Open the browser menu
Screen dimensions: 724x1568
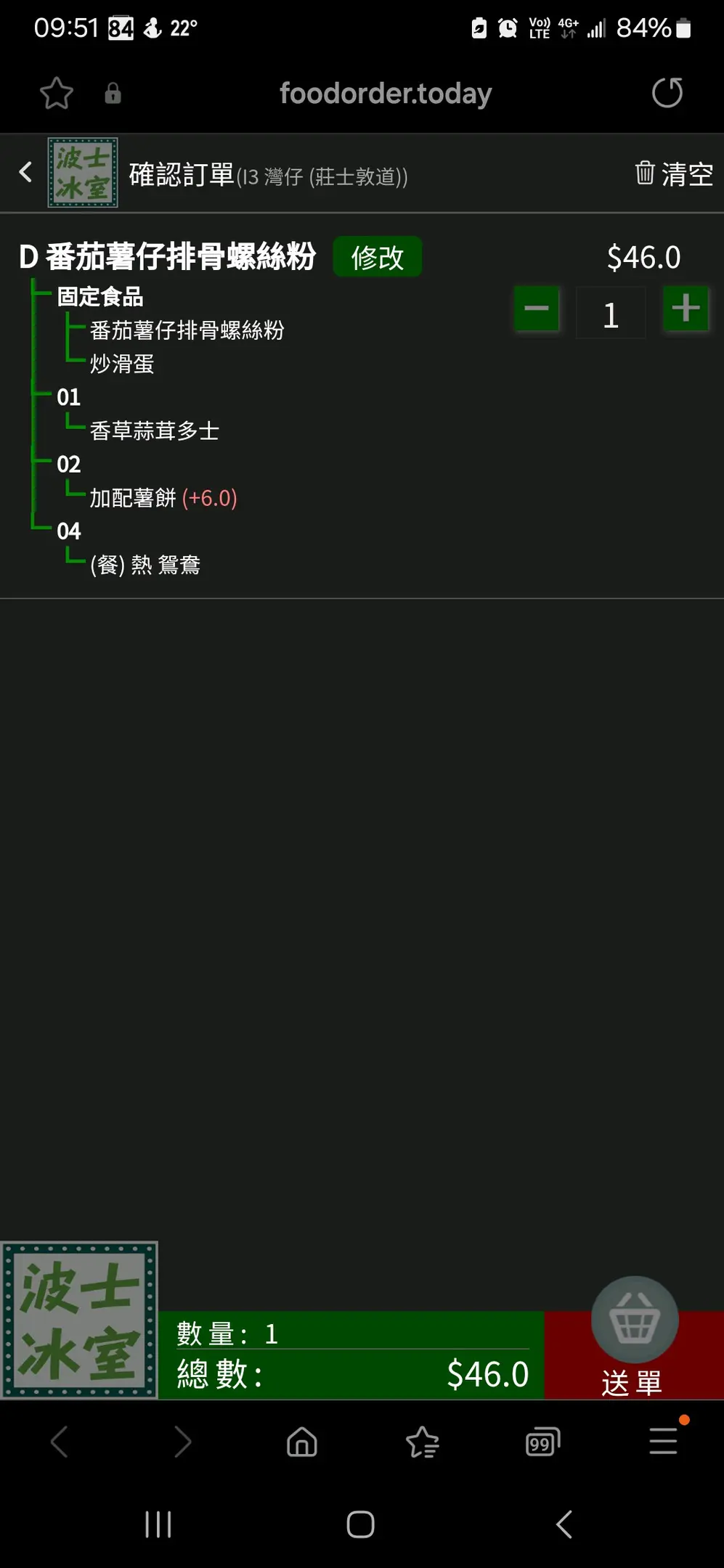[x=663, y=1440]
